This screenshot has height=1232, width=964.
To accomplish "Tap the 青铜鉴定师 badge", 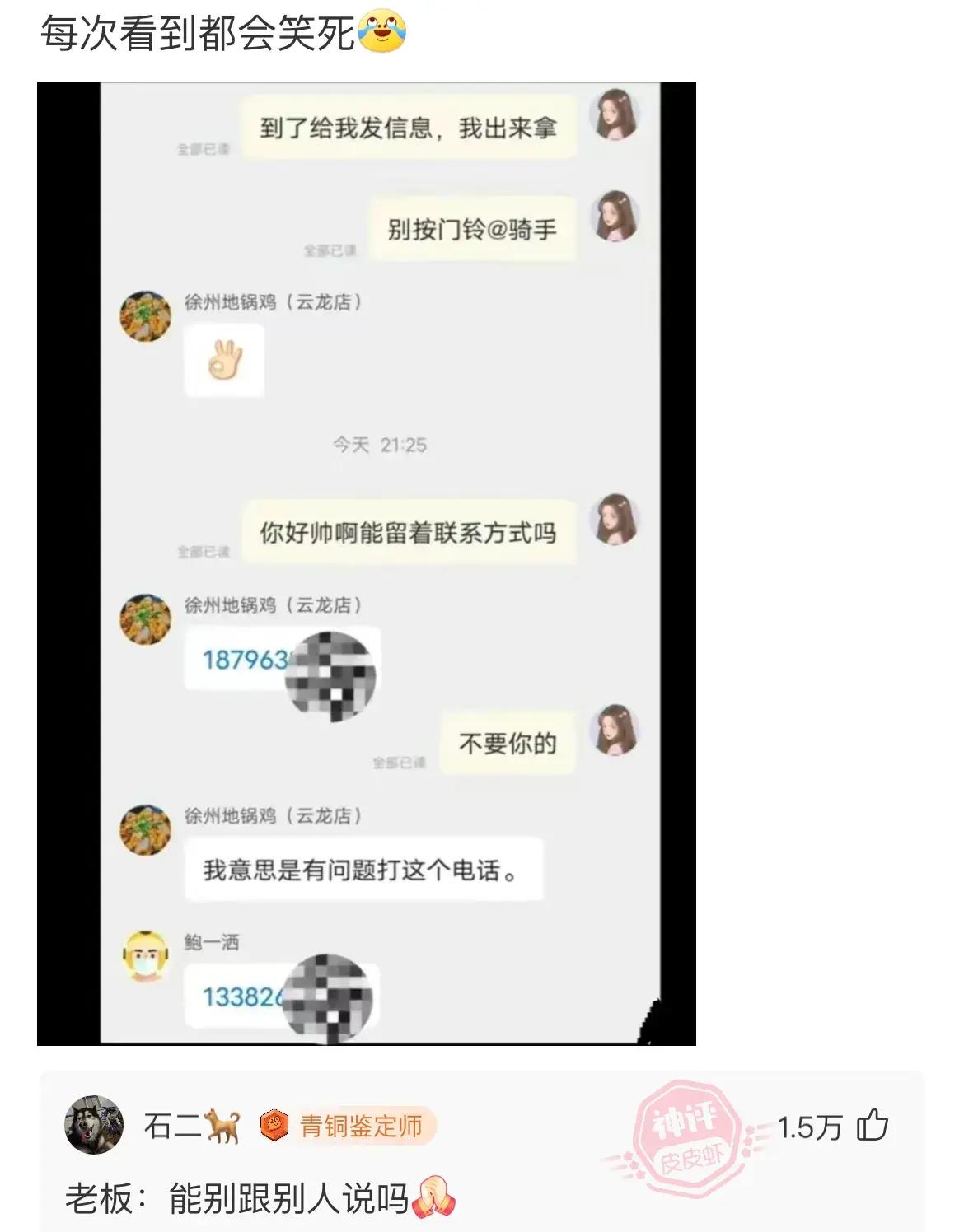I will tap(347, 1126).
